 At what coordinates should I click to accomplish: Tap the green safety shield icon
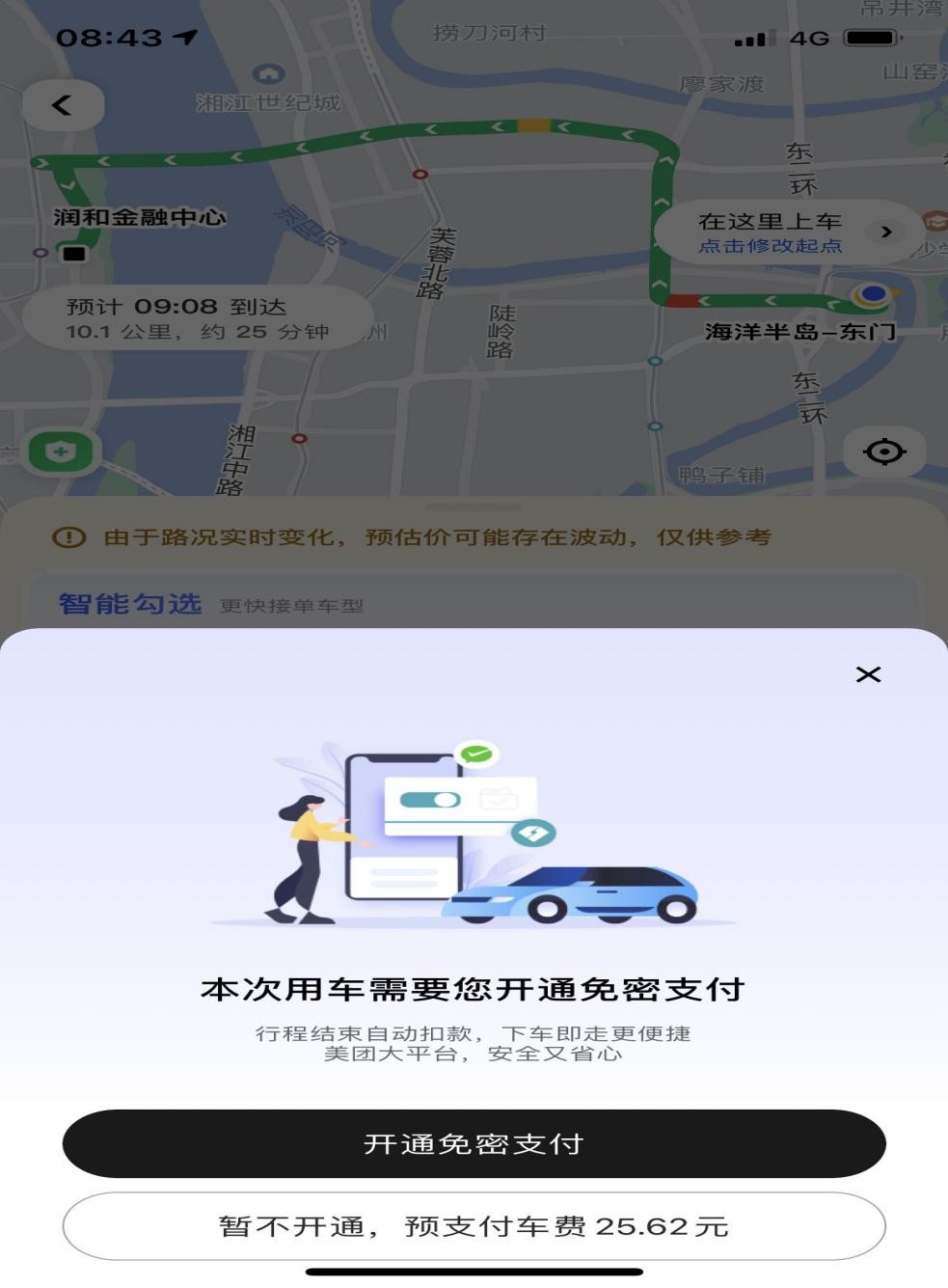[x=60, y=450]
